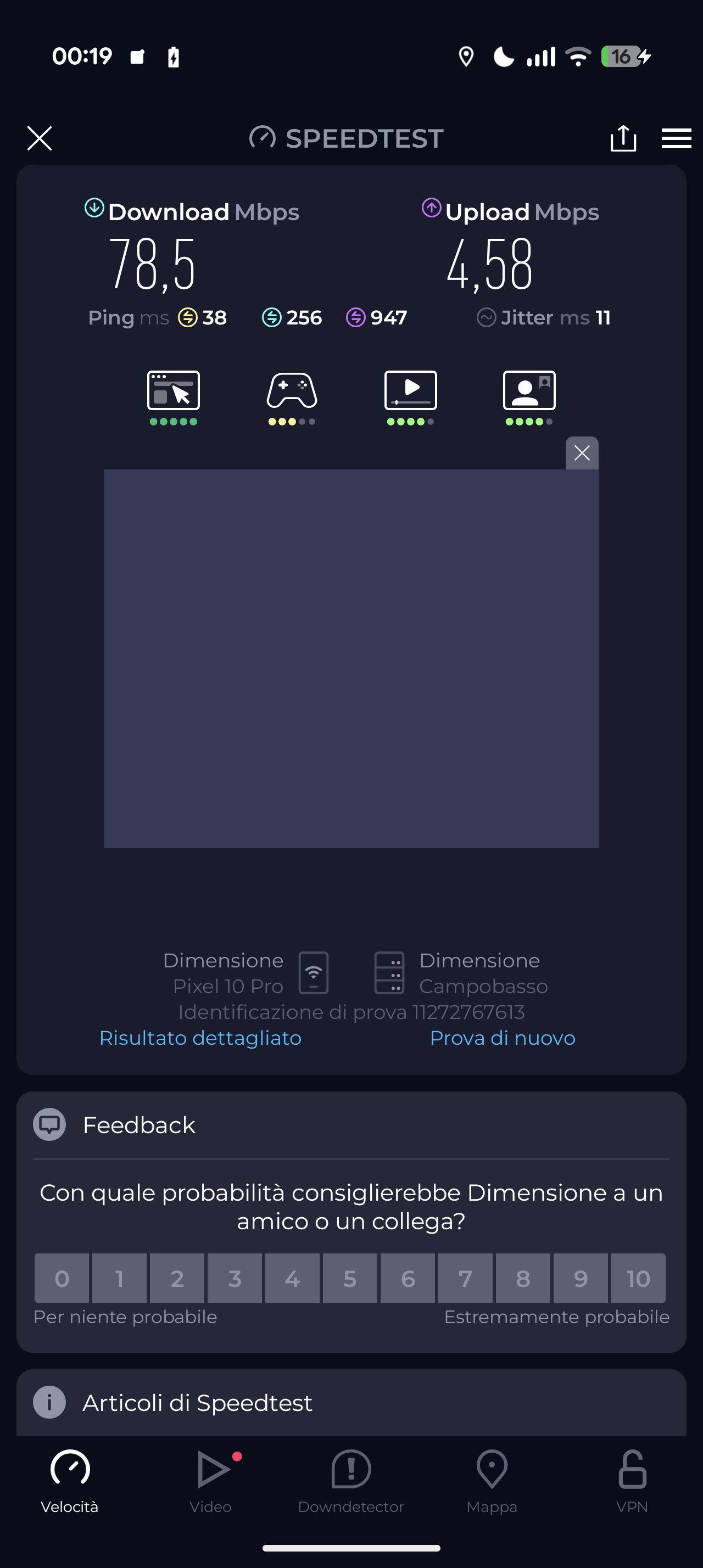Close the speed test results
Screen dimensions: 703x1568
[x=40, y=138]
